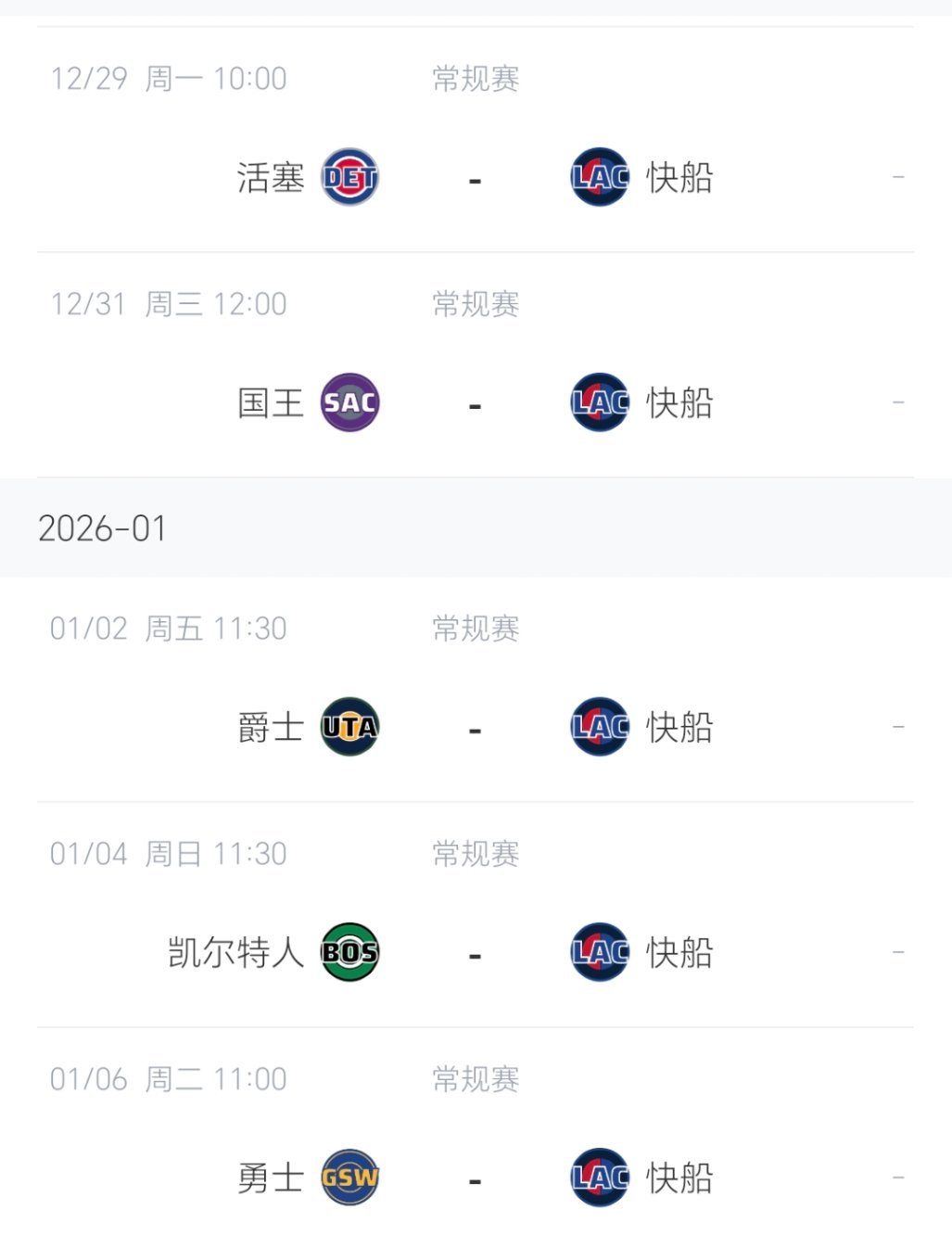The height and width of the screenshot is (1247, 952).
Task: Click the Clippers LAC logo in the 12/29 game
Action: [x=599, y=177]
